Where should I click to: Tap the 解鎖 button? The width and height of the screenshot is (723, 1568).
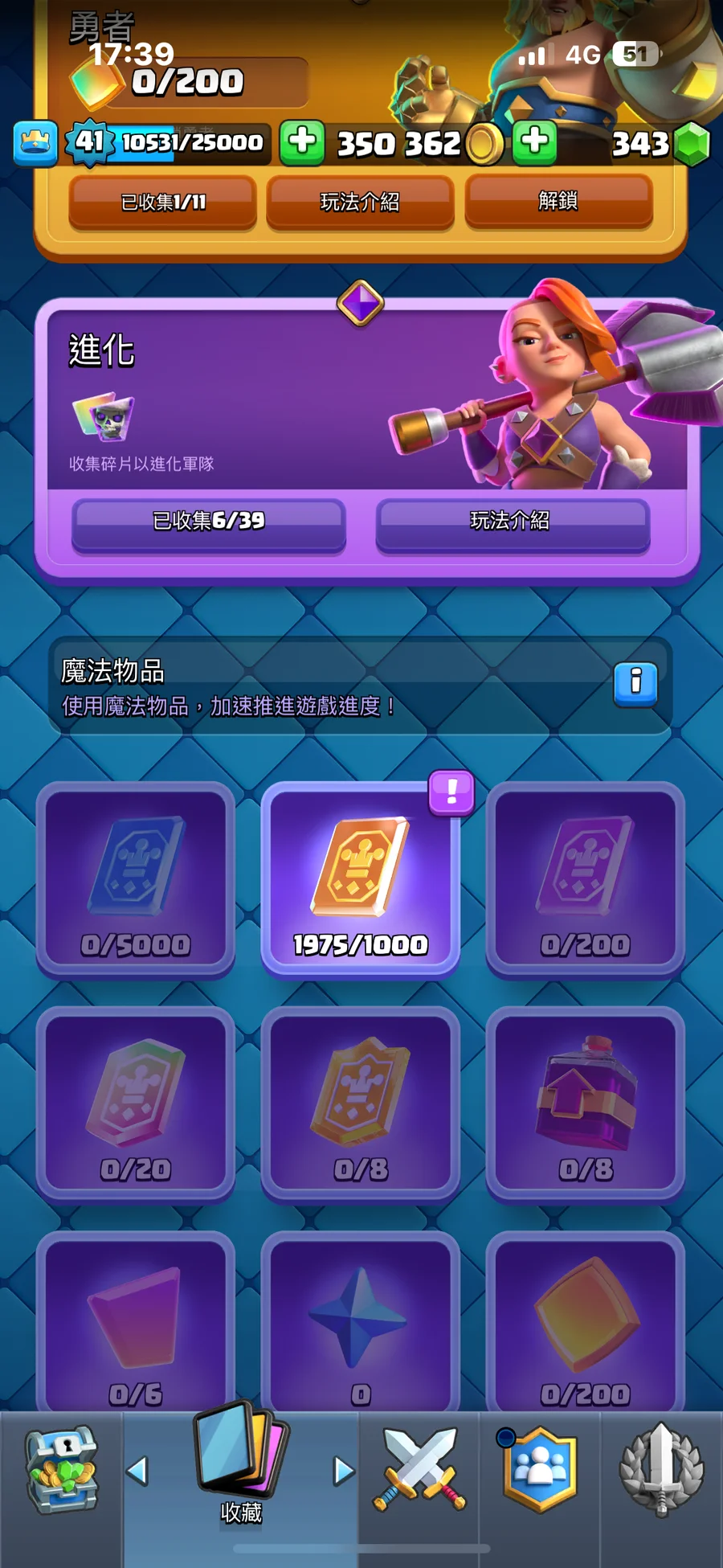pyautogui.click(x=558, y=202)
